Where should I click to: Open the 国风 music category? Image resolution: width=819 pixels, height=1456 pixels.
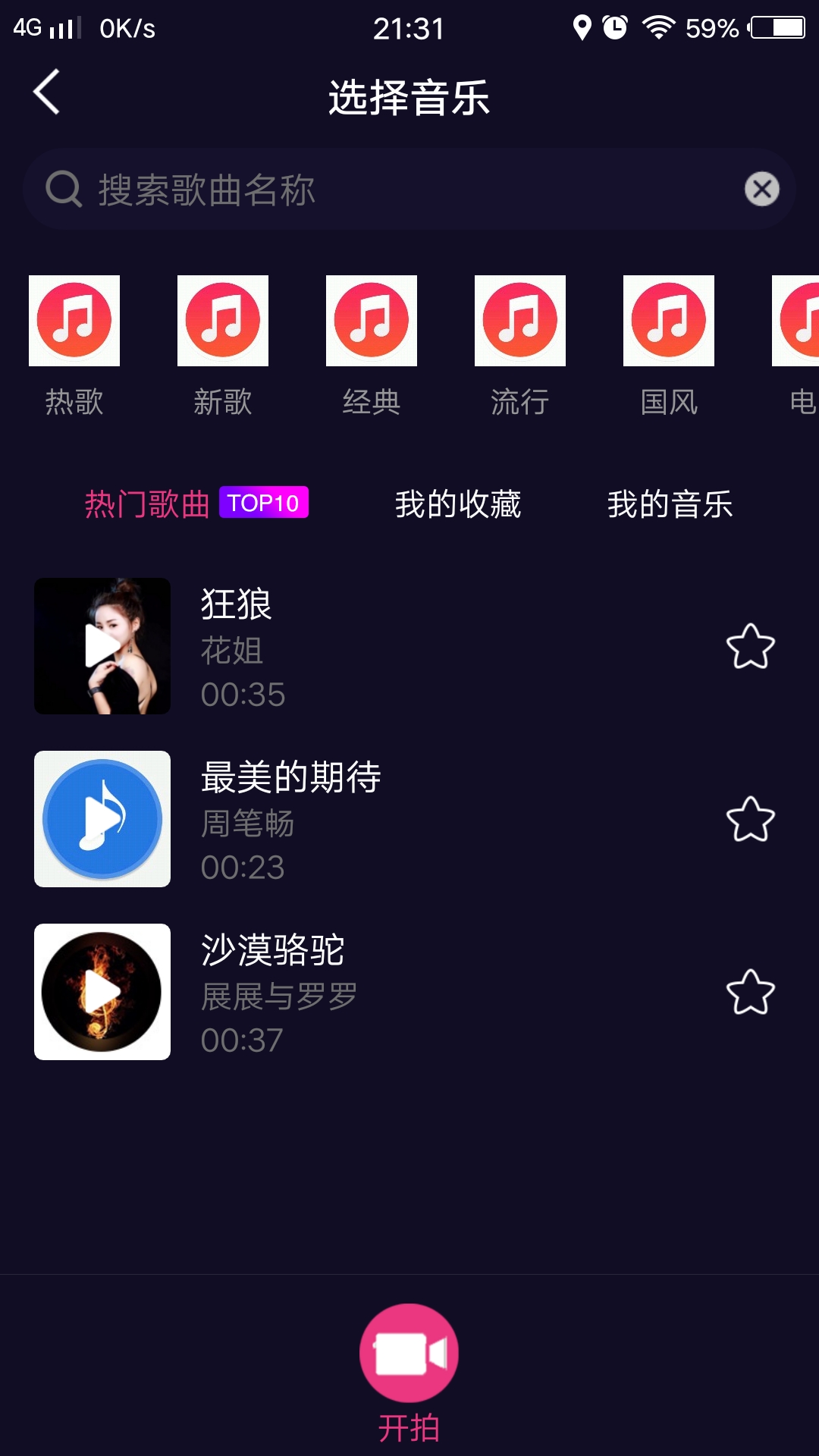click(x=669, y=322)
